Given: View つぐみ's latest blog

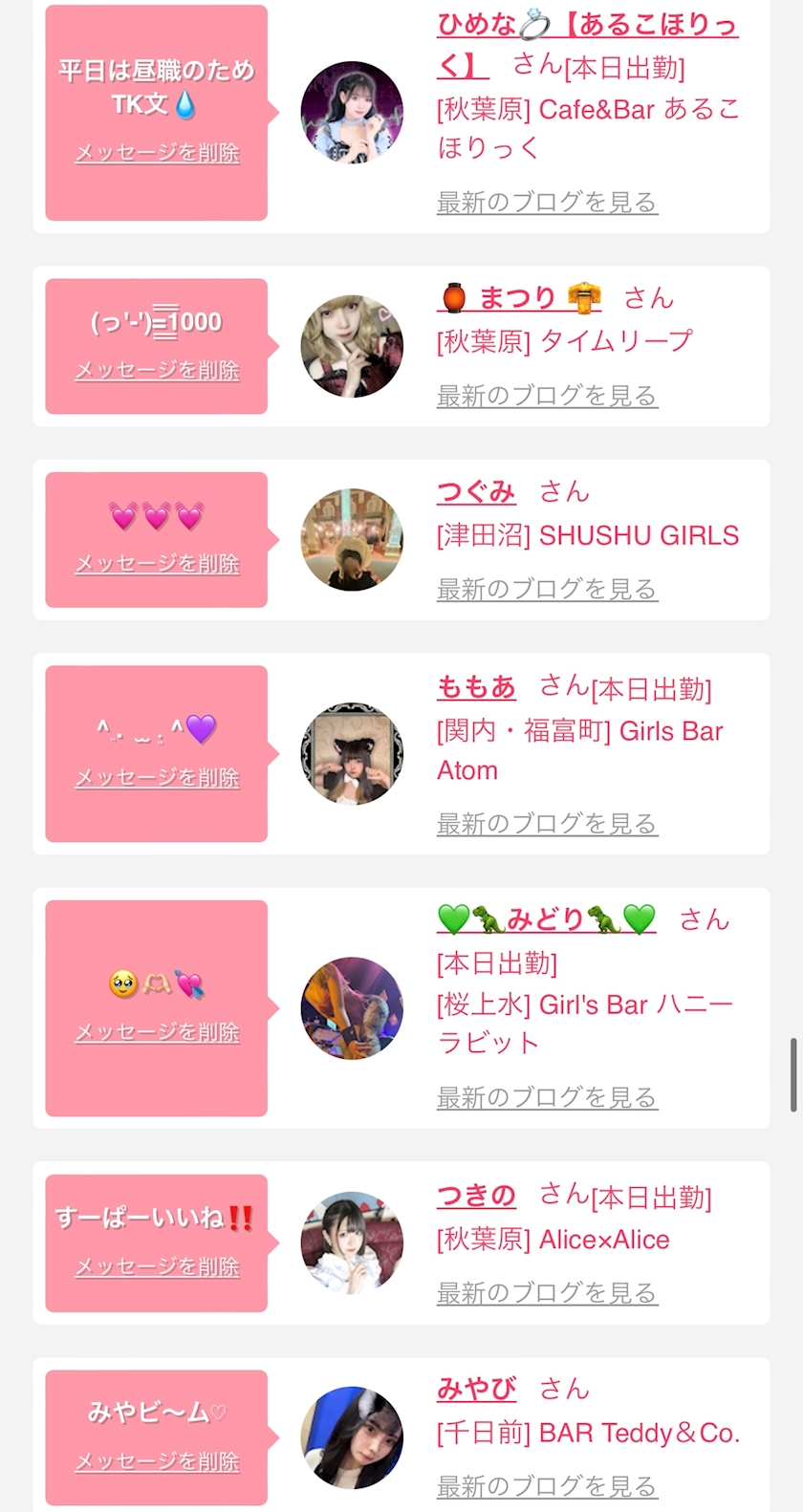Looking at the screenshot, I should coord(547,590).
